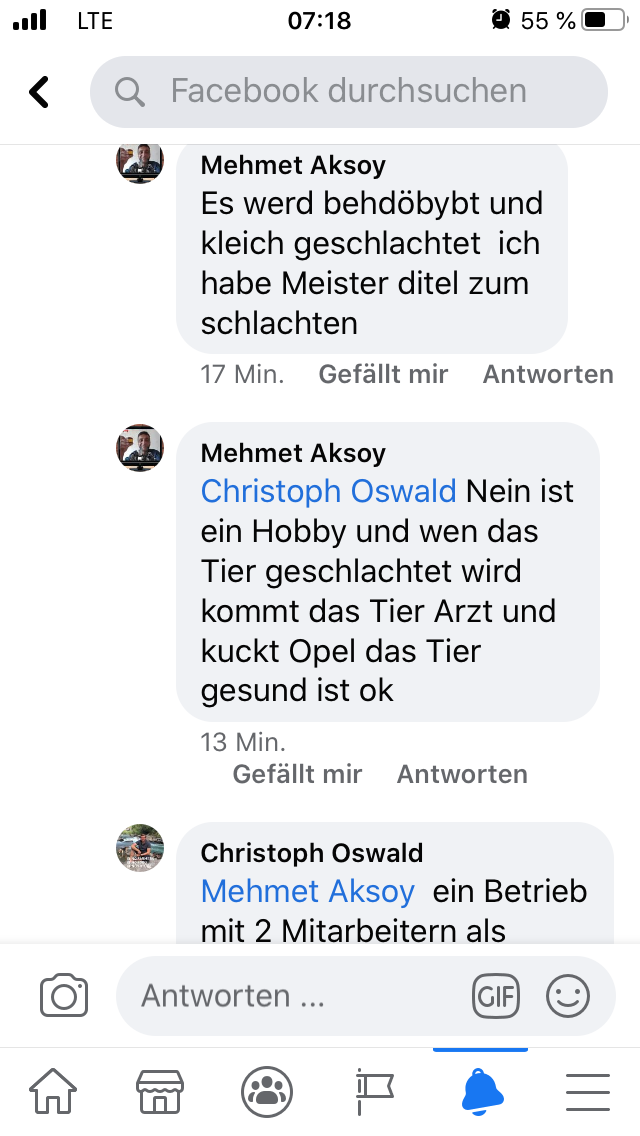Tap the Facebook durchsuchen search field

tap(348, 92)
